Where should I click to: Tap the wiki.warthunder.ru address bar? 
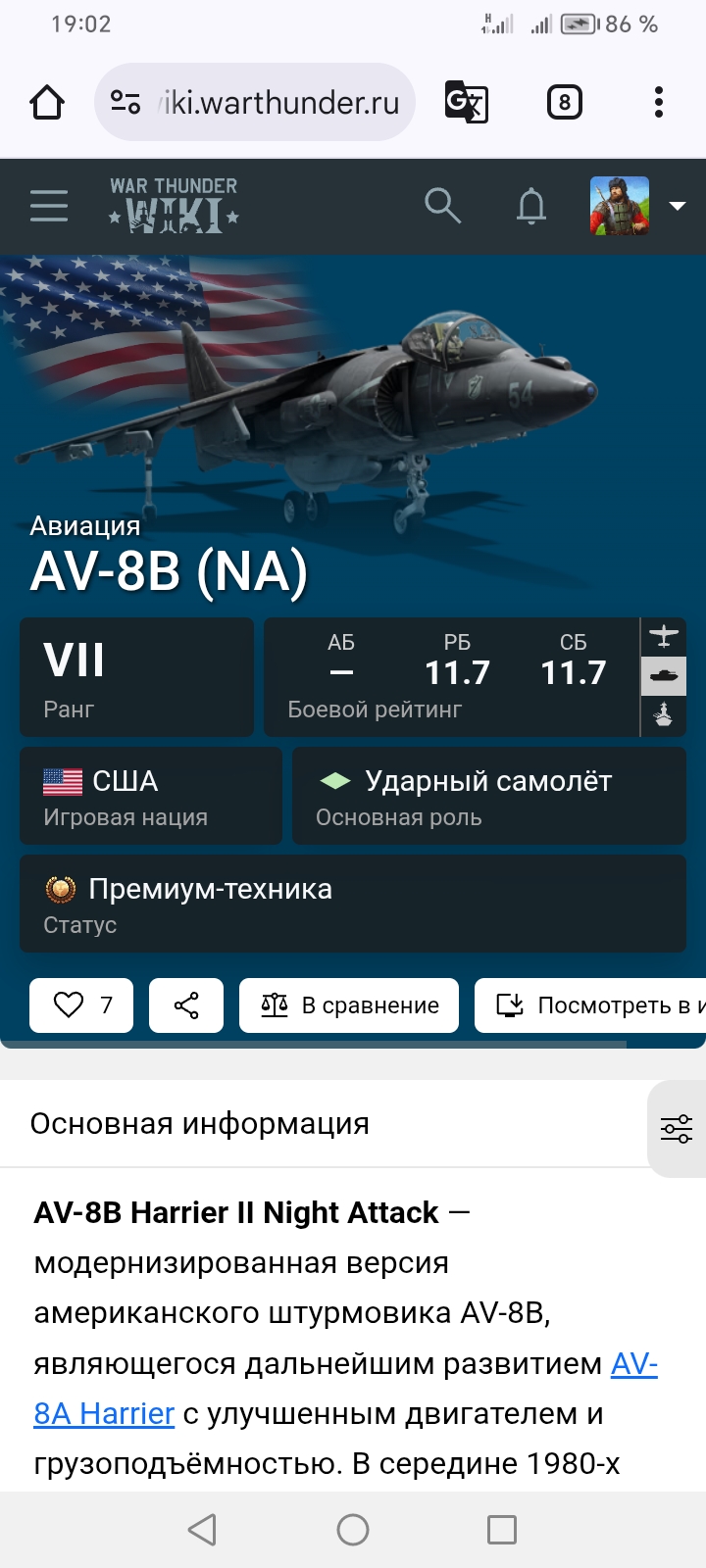coord(255,102)
